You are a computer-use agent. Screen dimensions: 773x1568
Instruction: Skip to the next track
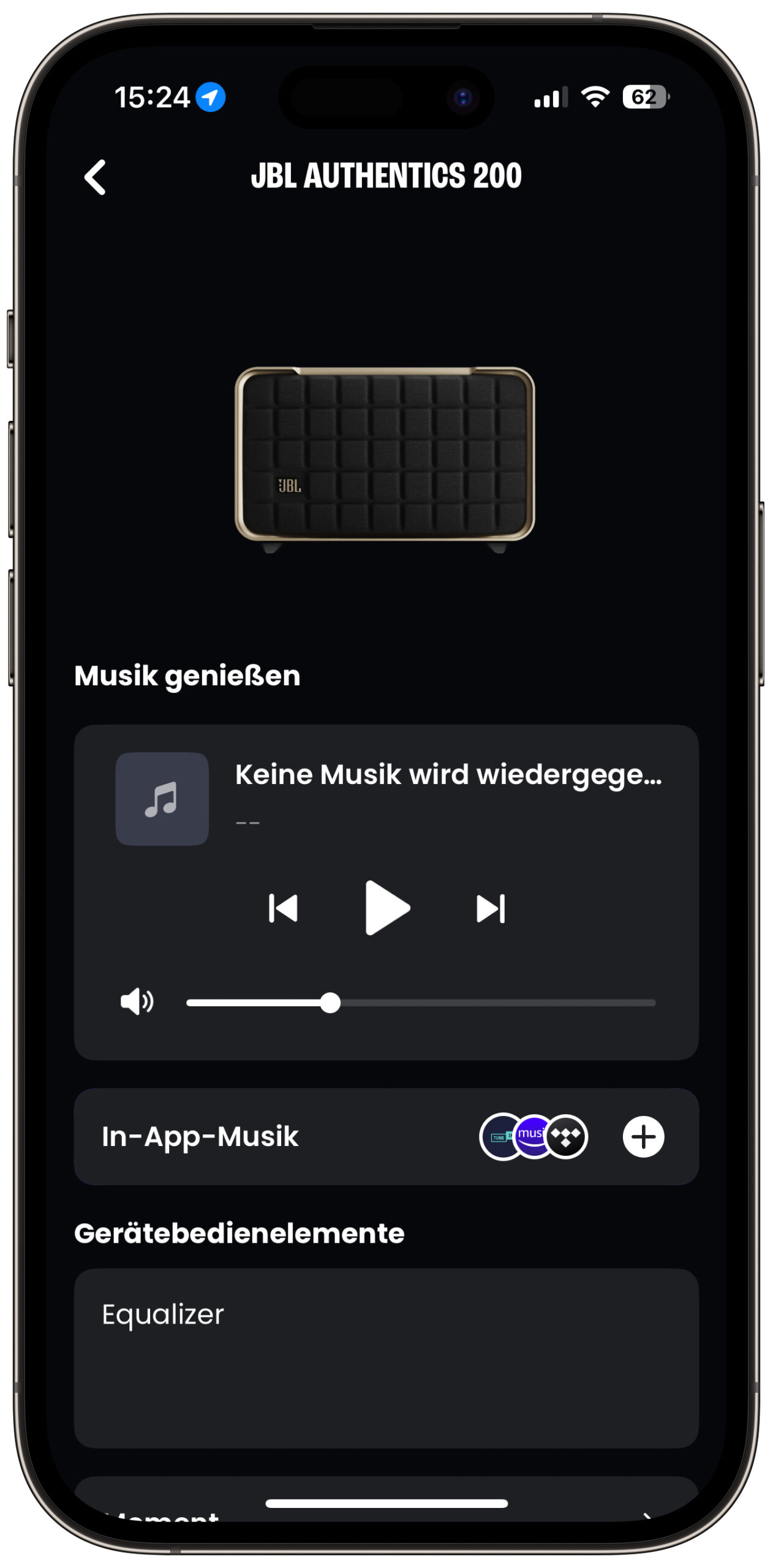tap(491, 908)
